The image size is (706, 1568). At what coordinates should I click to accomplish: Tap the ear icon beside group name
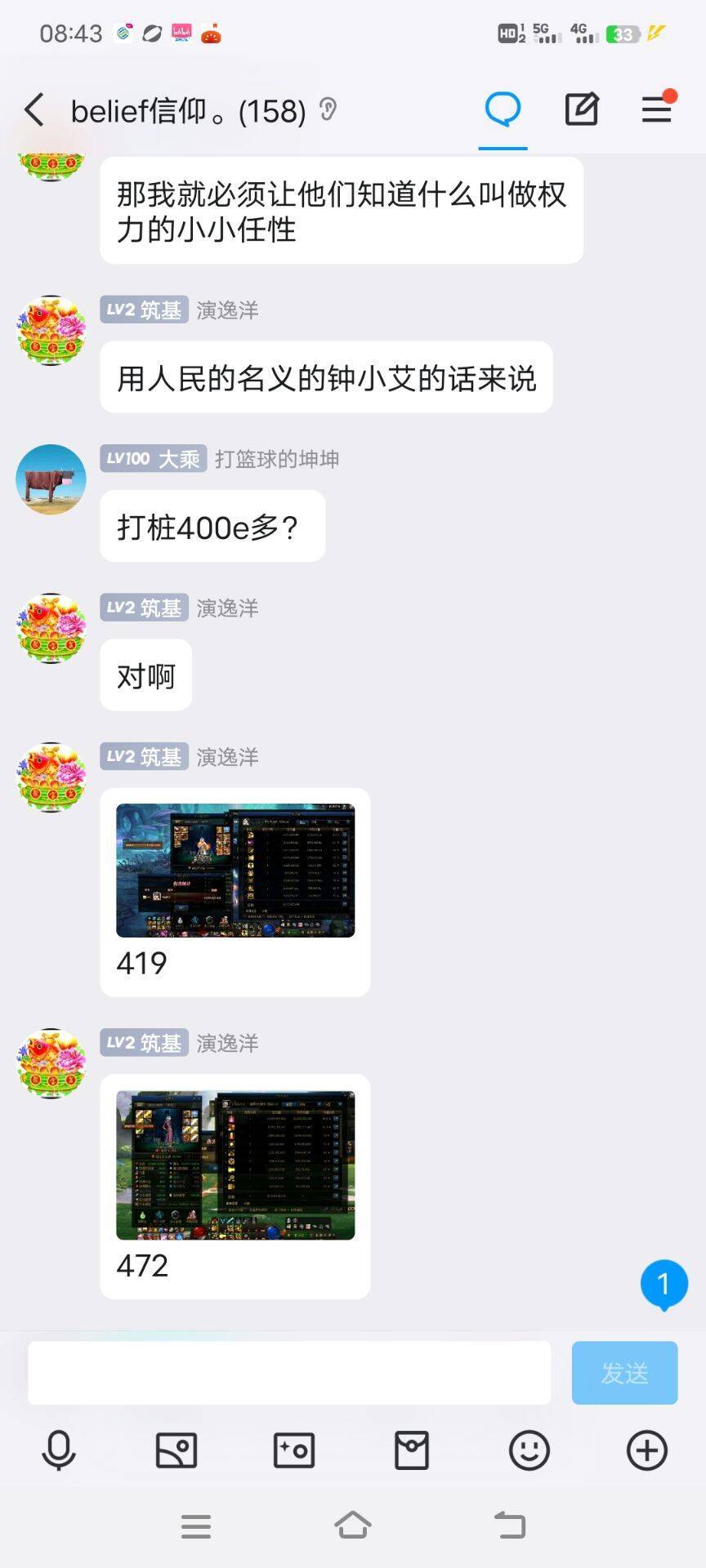pos(328,109)
